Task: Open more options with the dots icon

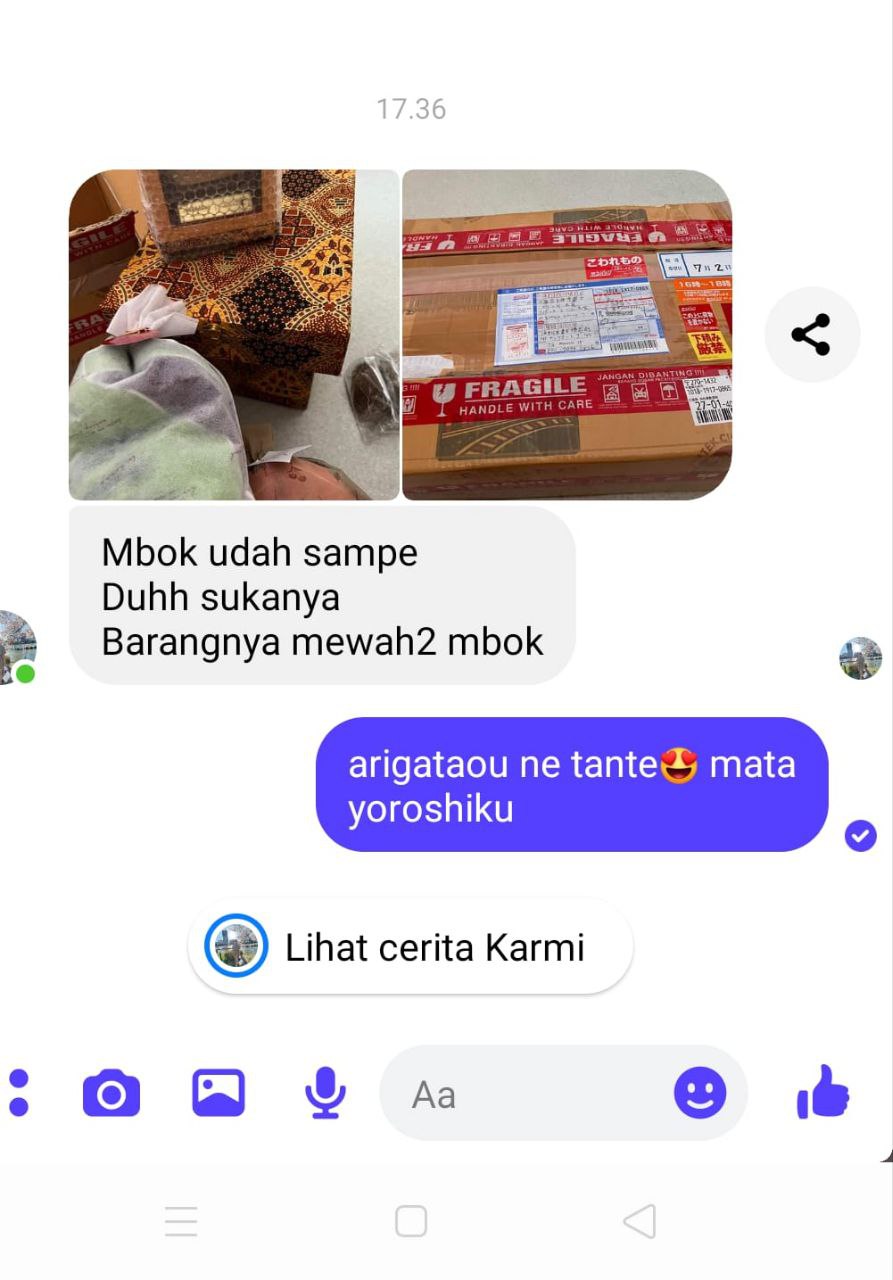Action: 19,1093
